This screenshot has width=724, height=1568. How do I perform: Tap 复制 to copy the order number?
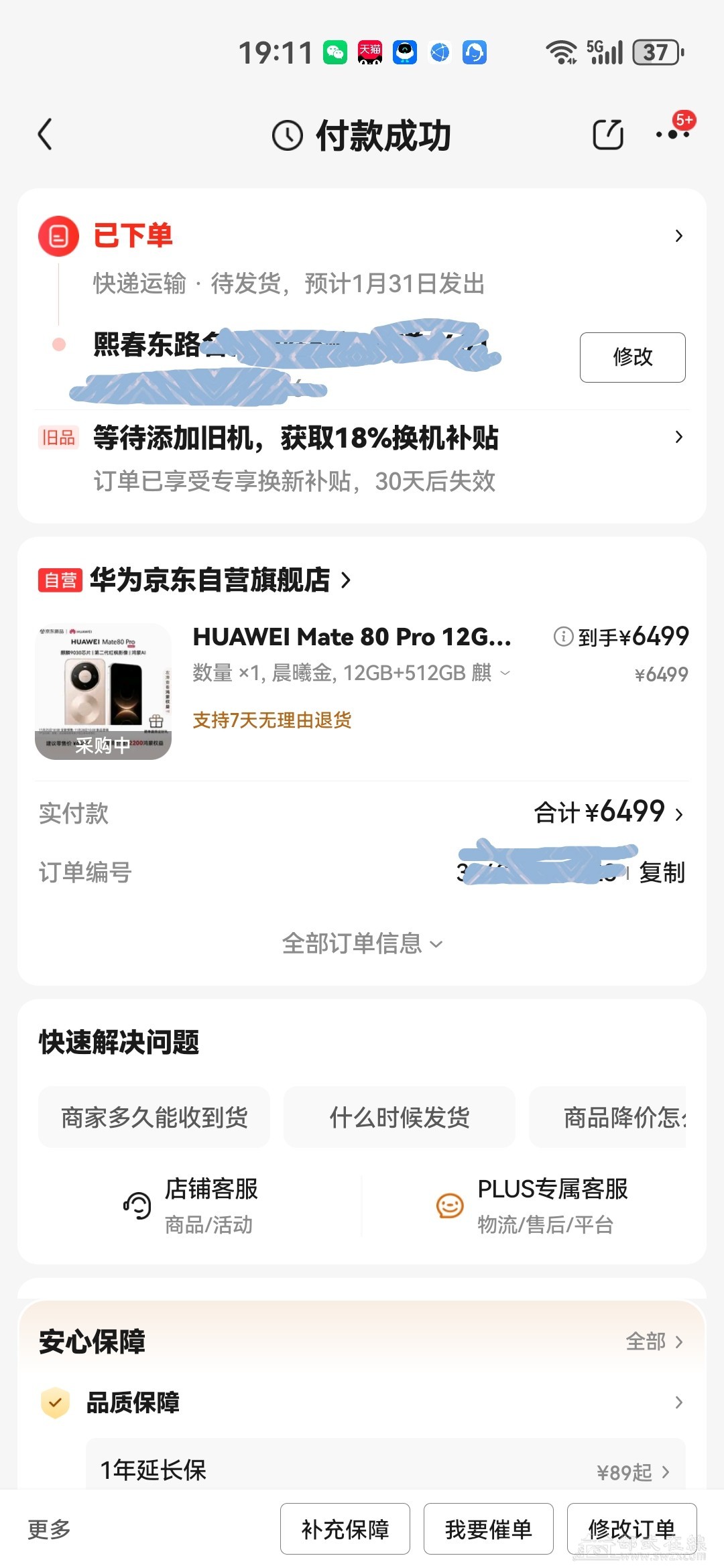click(661, 872)
